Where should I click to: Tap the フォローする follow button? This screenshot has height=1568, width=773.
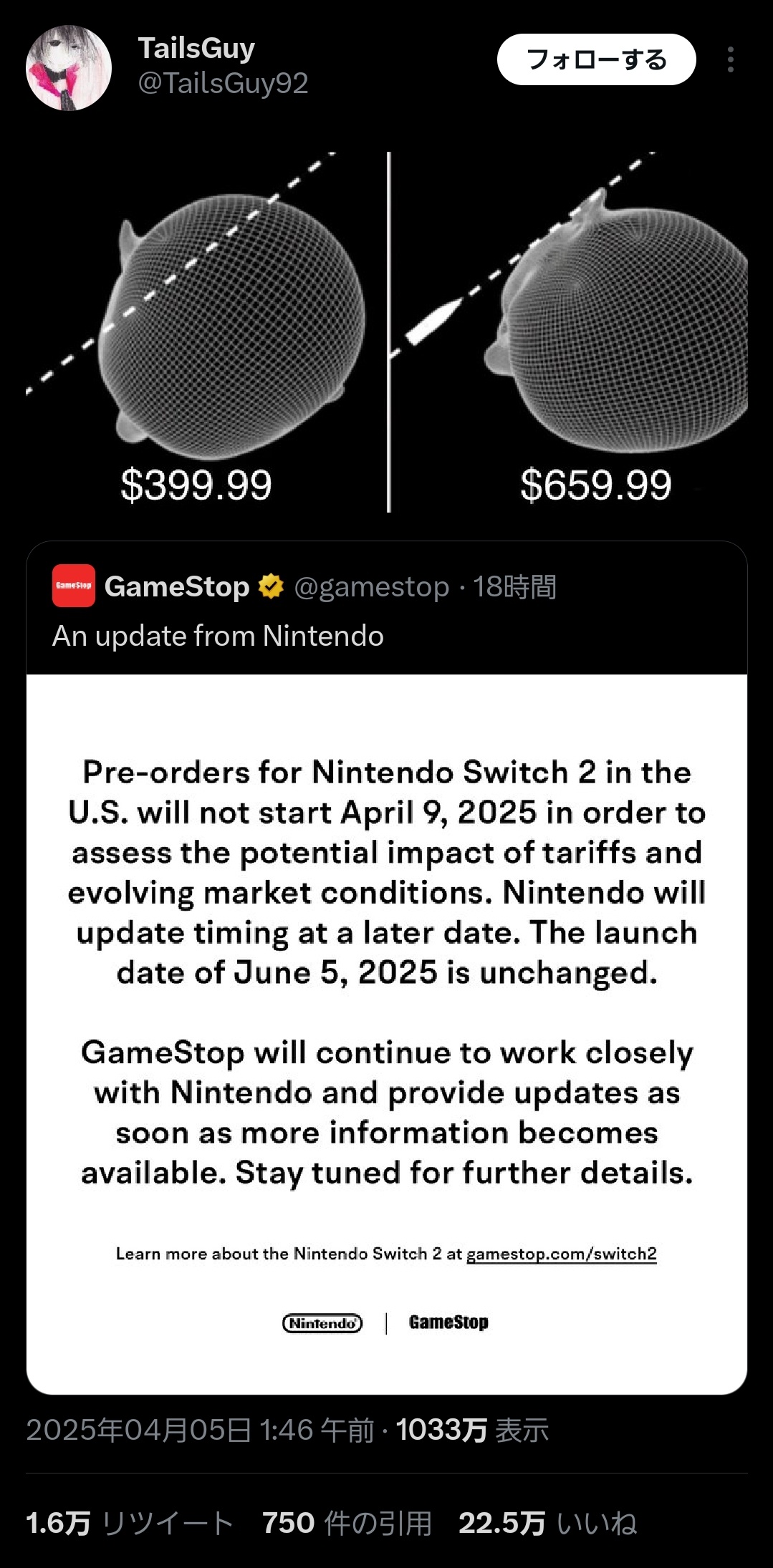point(596,59)
